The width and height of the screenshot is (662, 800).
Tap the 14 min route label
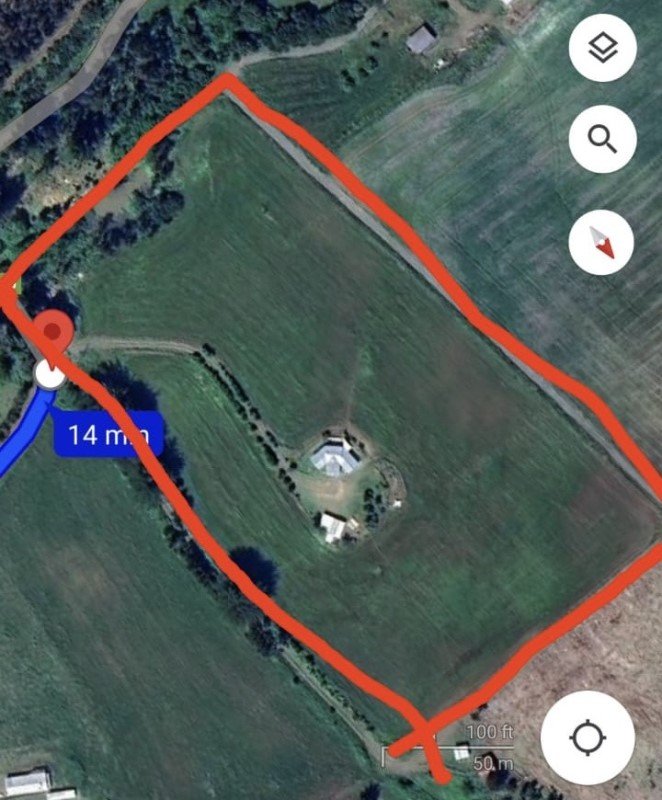108,434
